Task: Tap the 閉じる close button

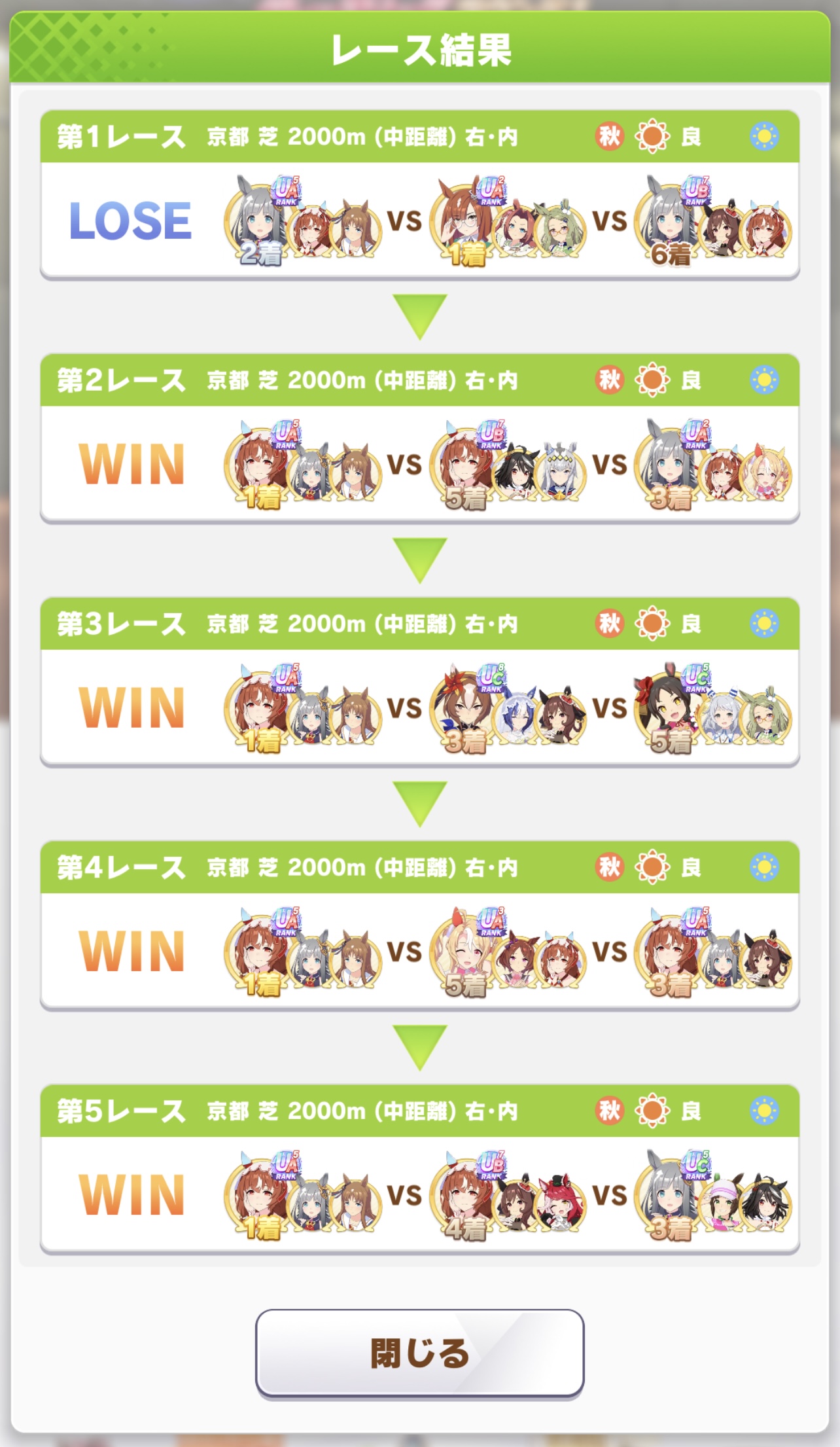Action: point(419,1352)
